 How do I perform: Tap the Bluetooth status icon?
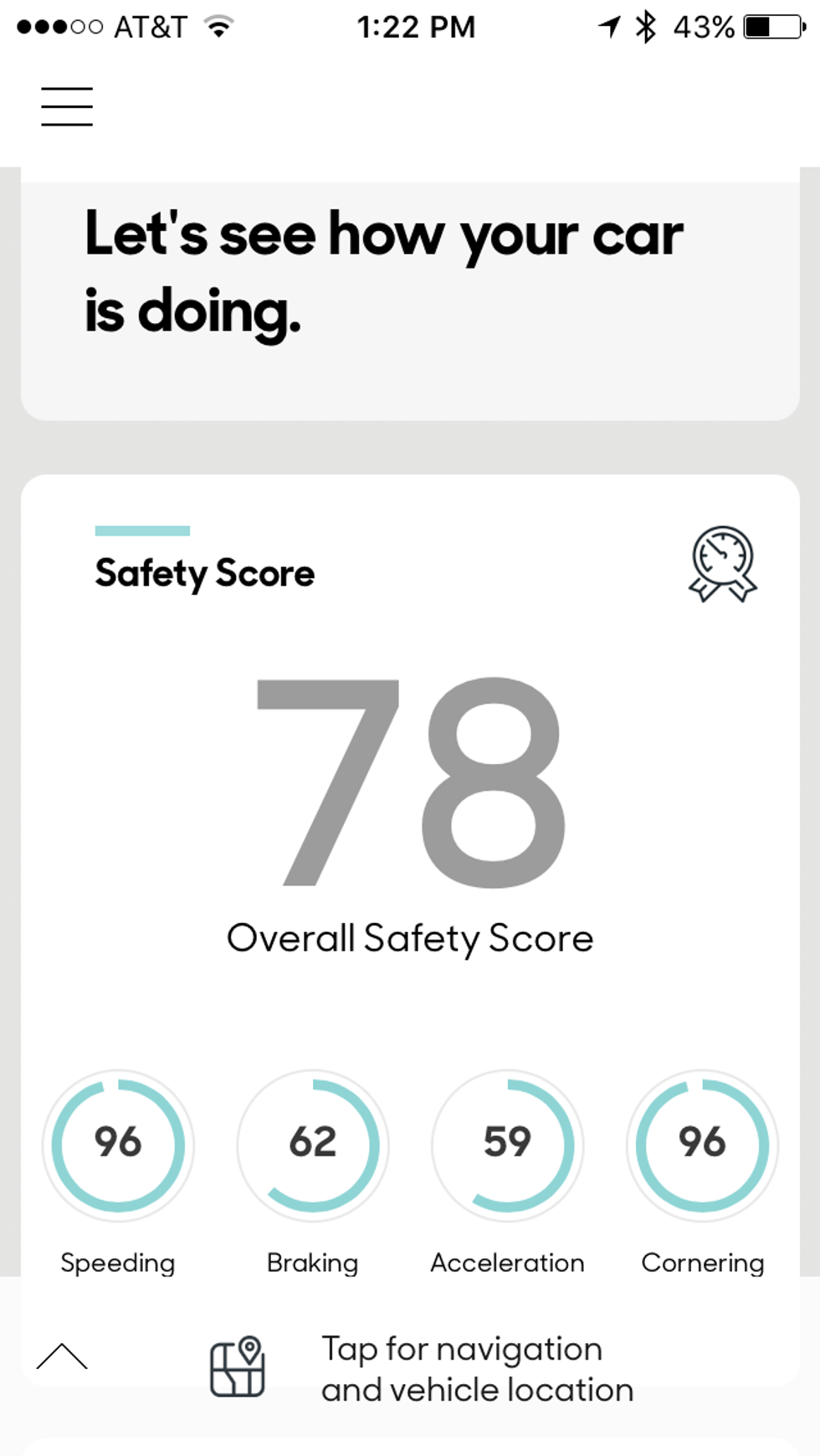coord(646,25)
